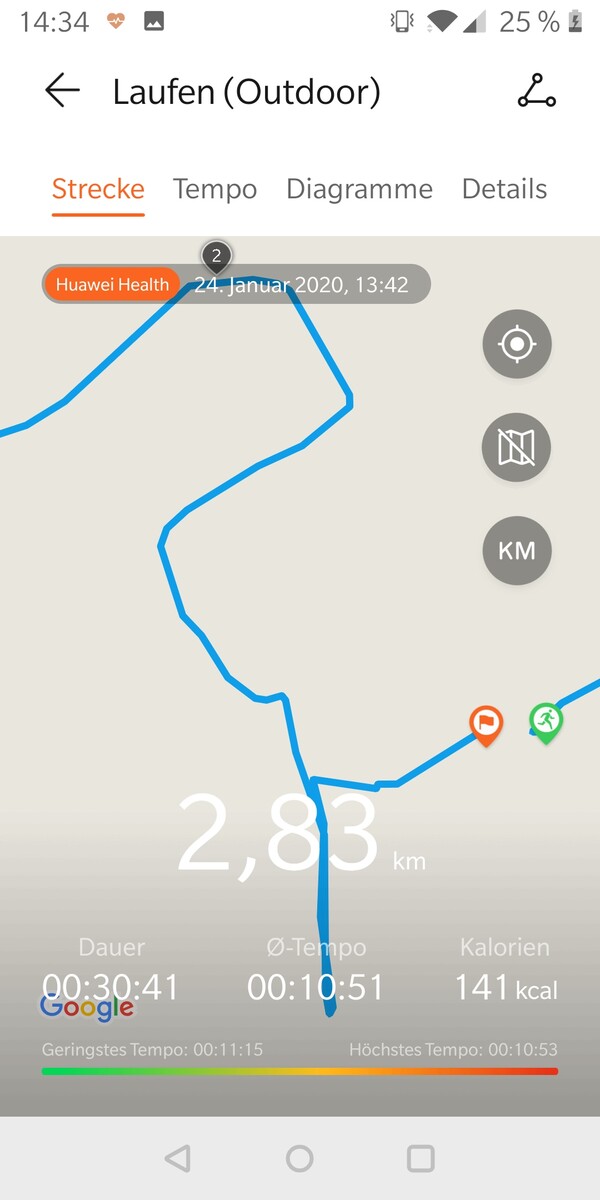Tap kilometer marker 2 on the route
Image resolution: width=600 pixels, height=1200 pixels.
216,257
